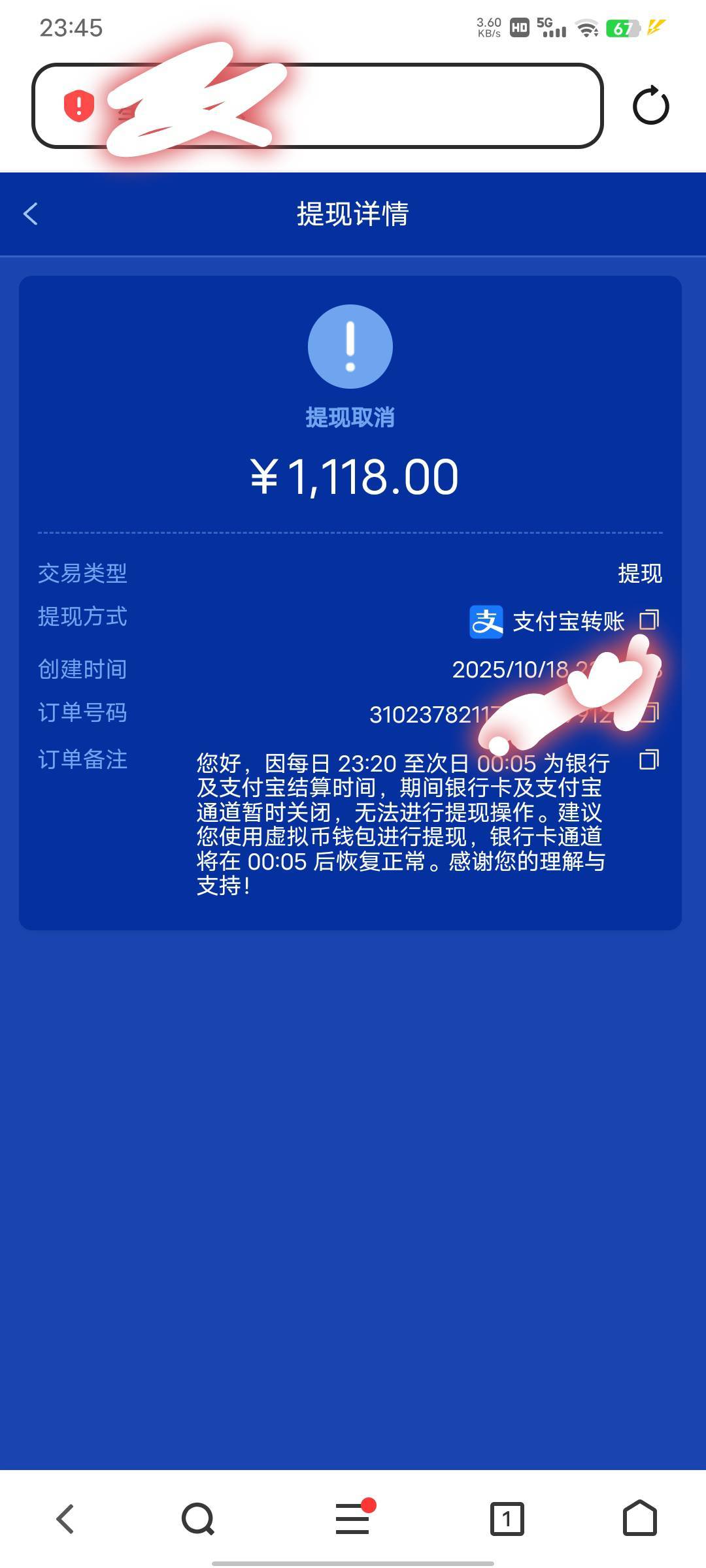This screenshot has height=1568, width=706.
Task: Go back from the 提现详情 page
Action: point(30,214)
